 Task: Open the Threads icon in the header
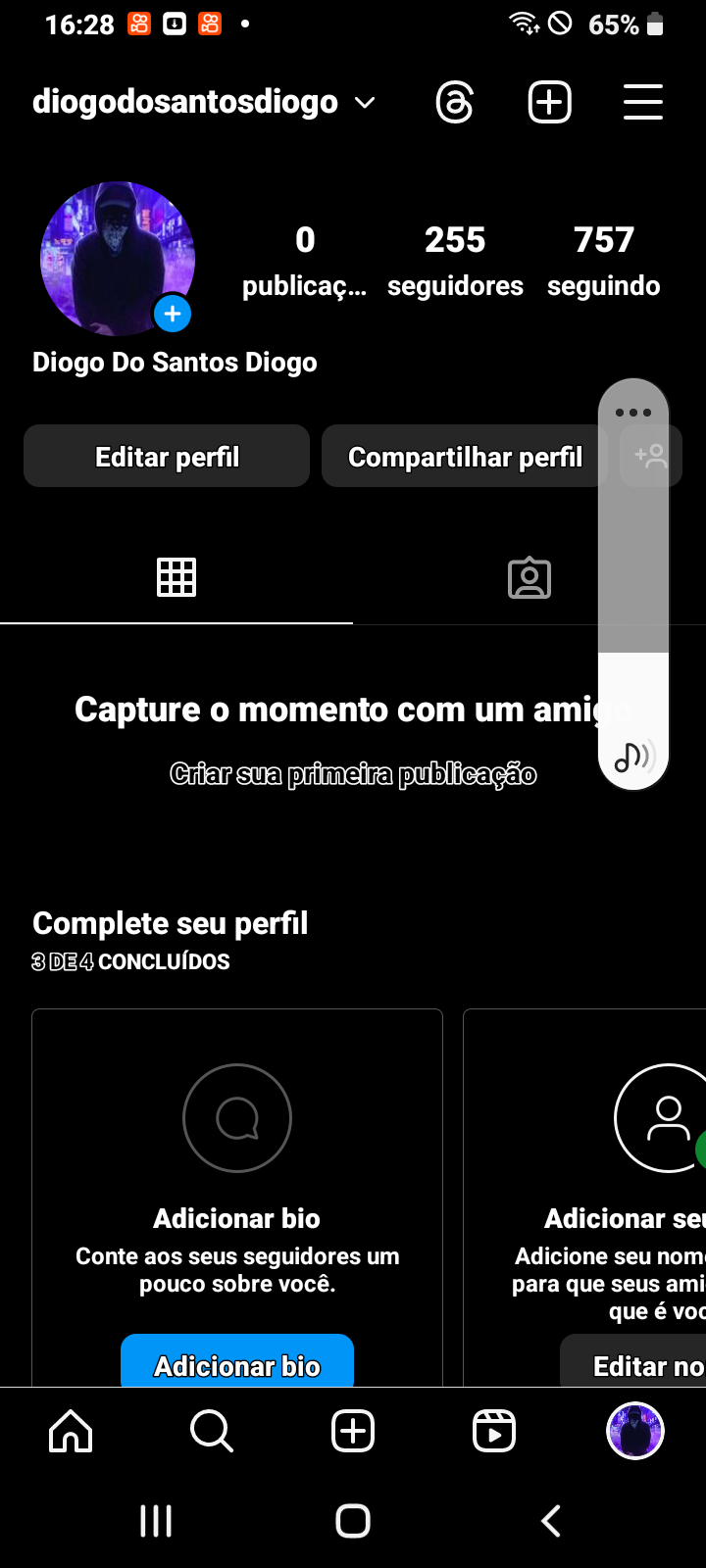point(454,103)
